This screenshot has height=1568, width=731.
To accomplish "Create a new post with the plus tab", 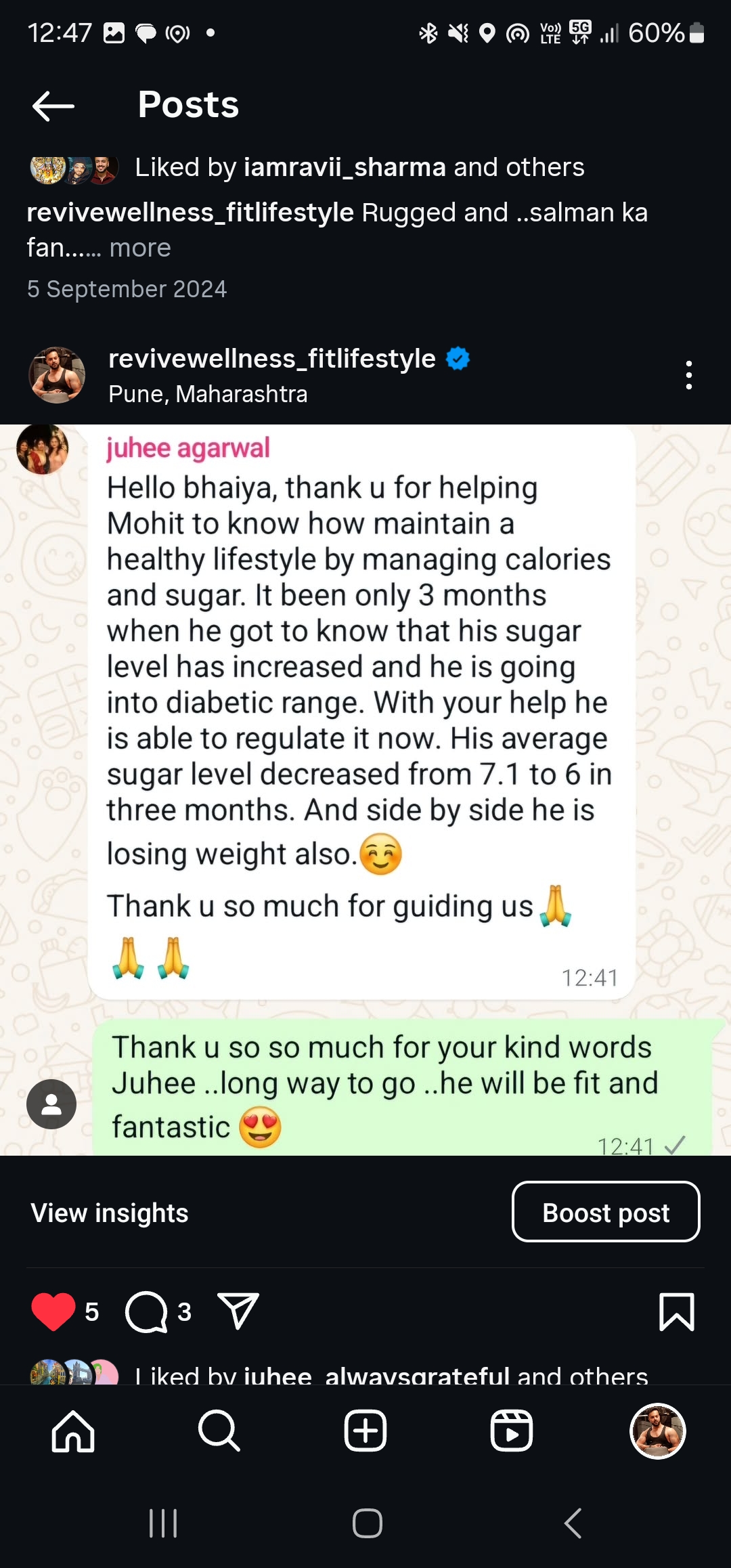I will point(365,1431).
